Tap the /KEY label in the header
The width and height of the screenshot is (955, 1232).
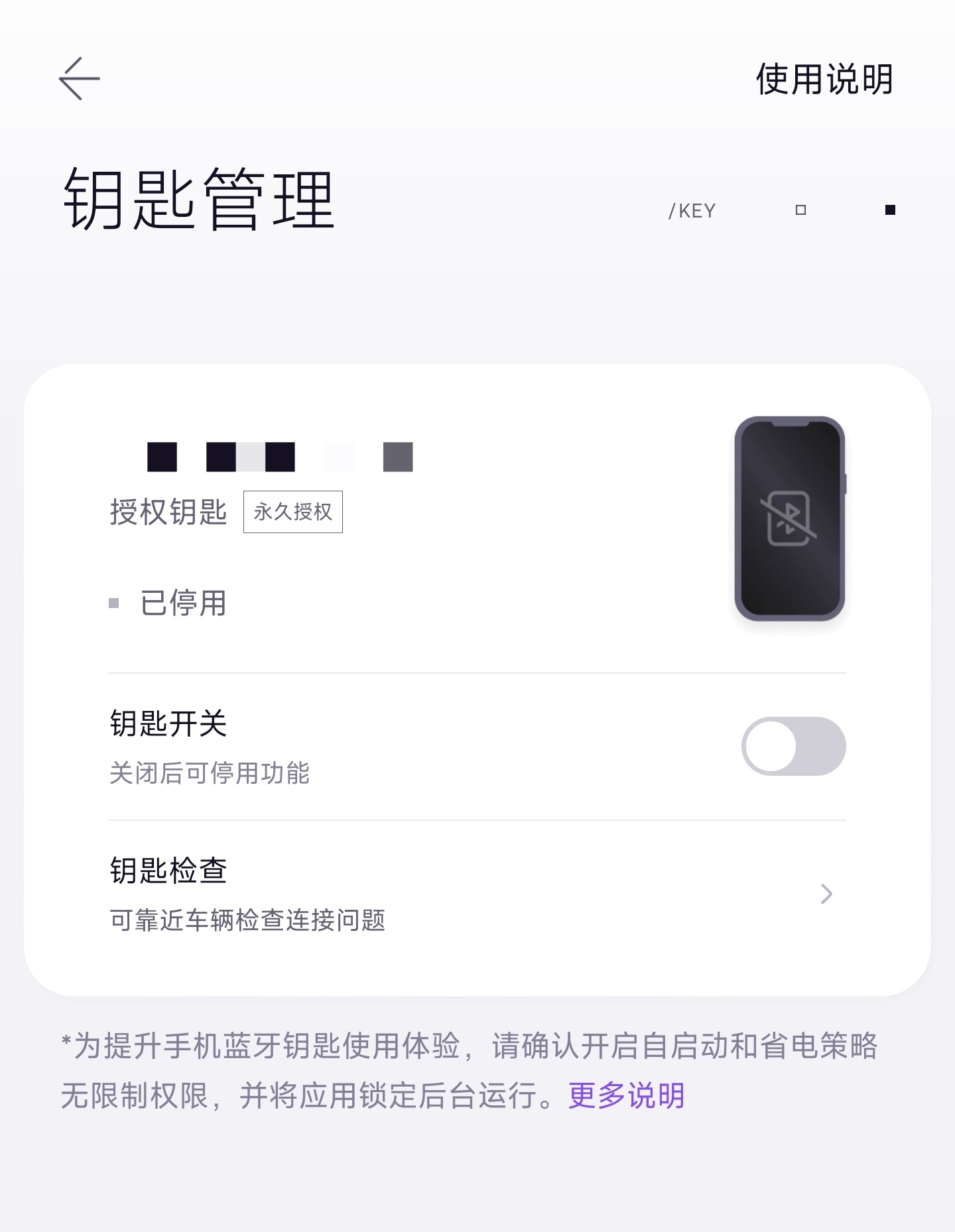click(x=692, y=211)
